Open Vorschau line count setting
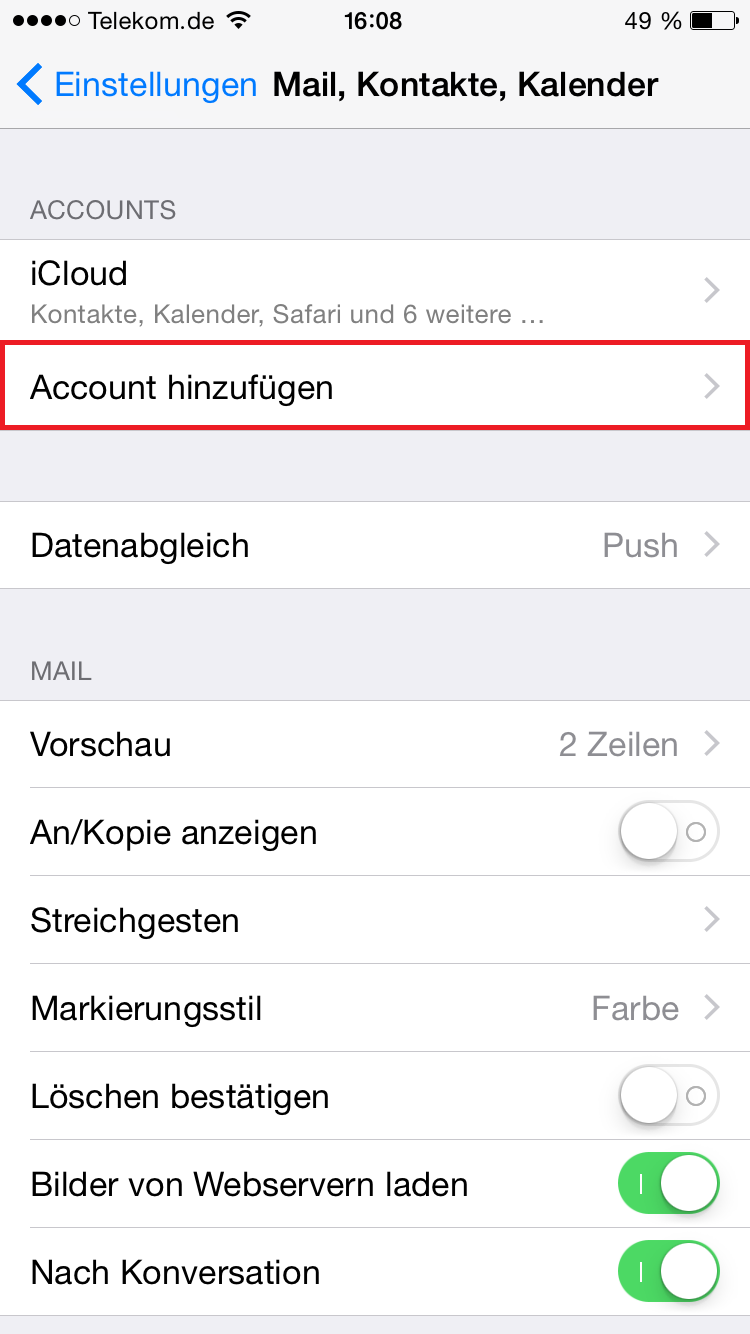 coord(375,744)
